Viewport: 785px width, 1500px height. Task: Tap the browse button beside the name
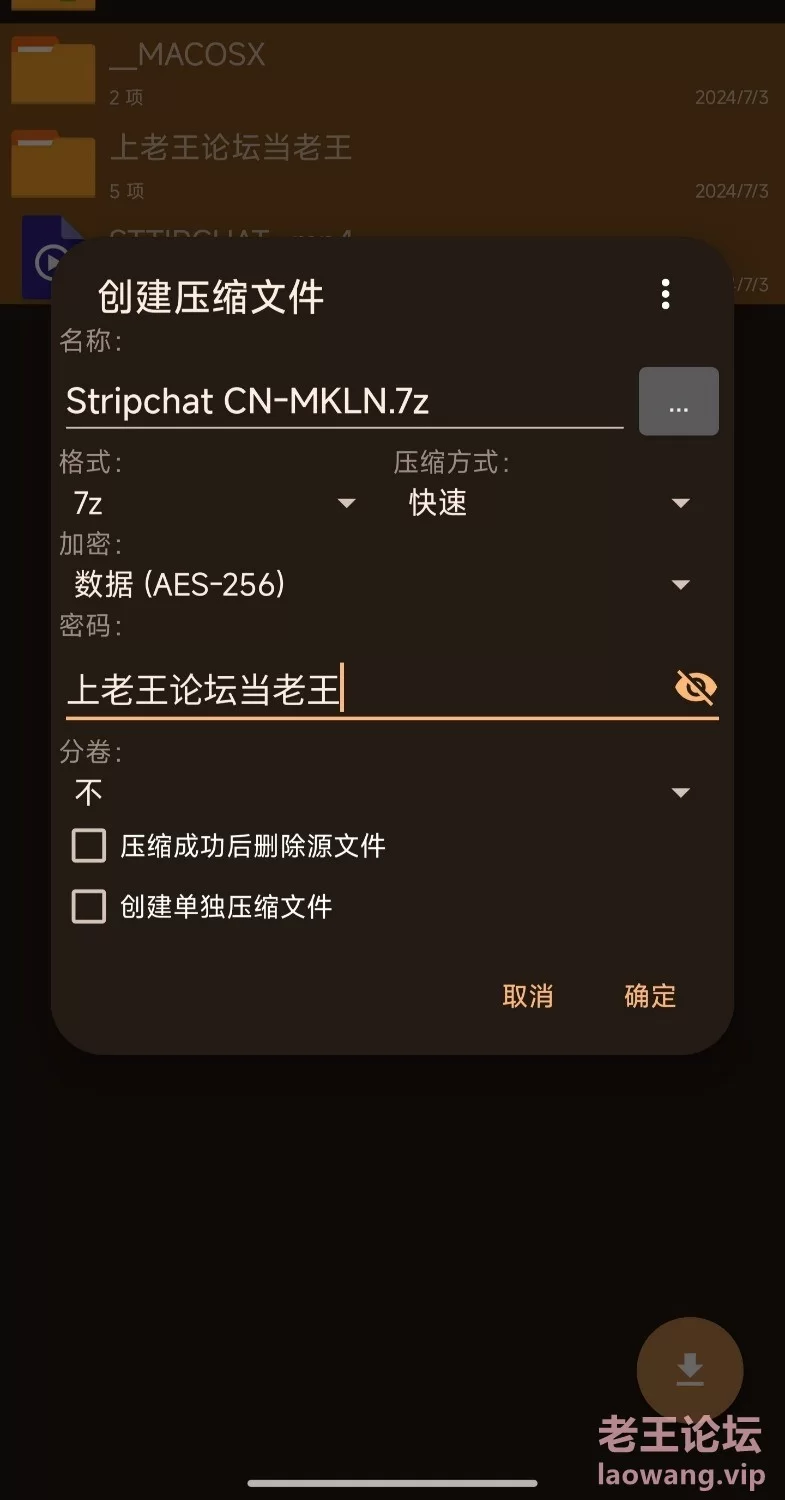coord(678,402)
